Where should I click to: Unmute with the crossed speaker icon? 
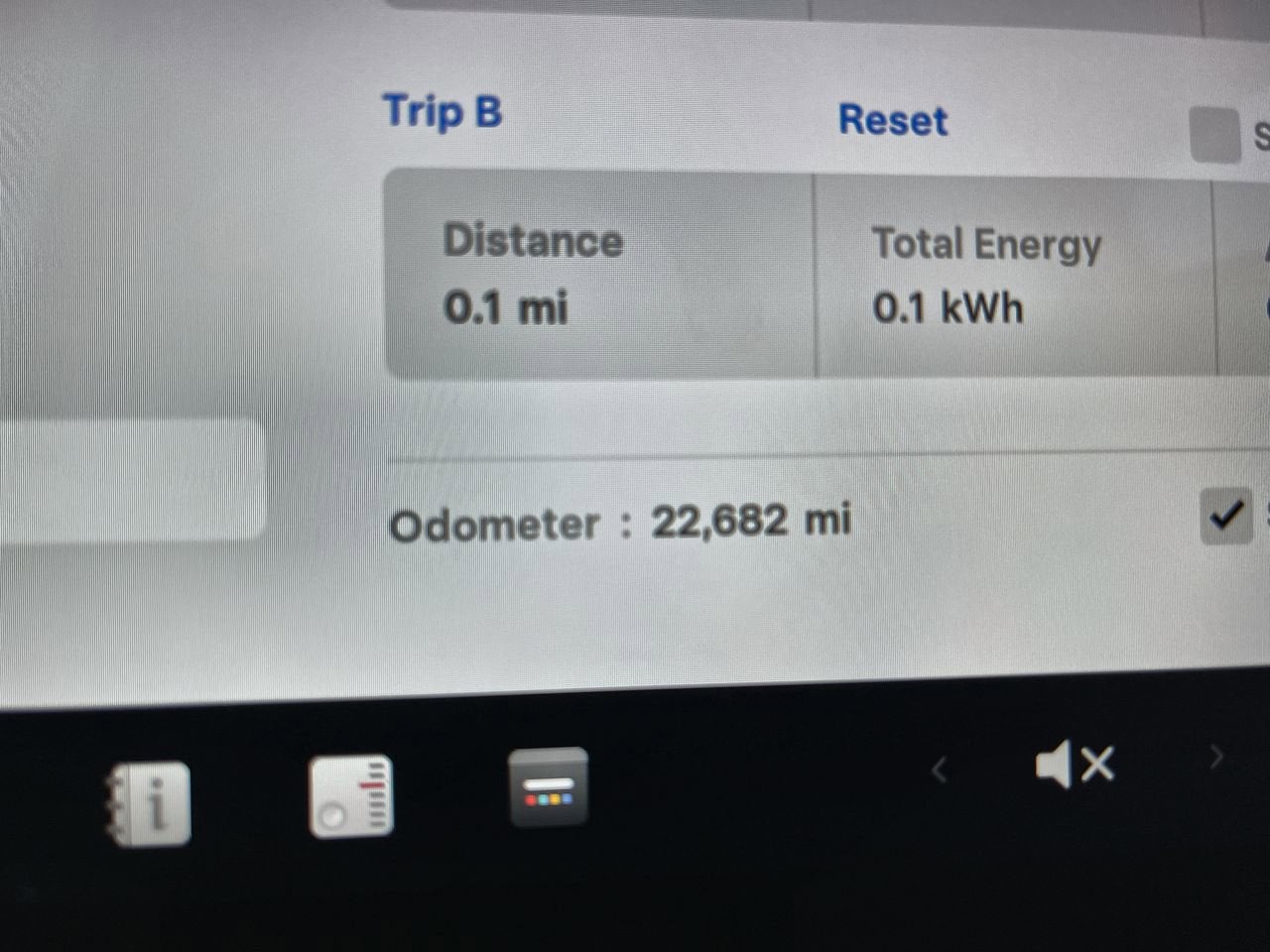1075,765
